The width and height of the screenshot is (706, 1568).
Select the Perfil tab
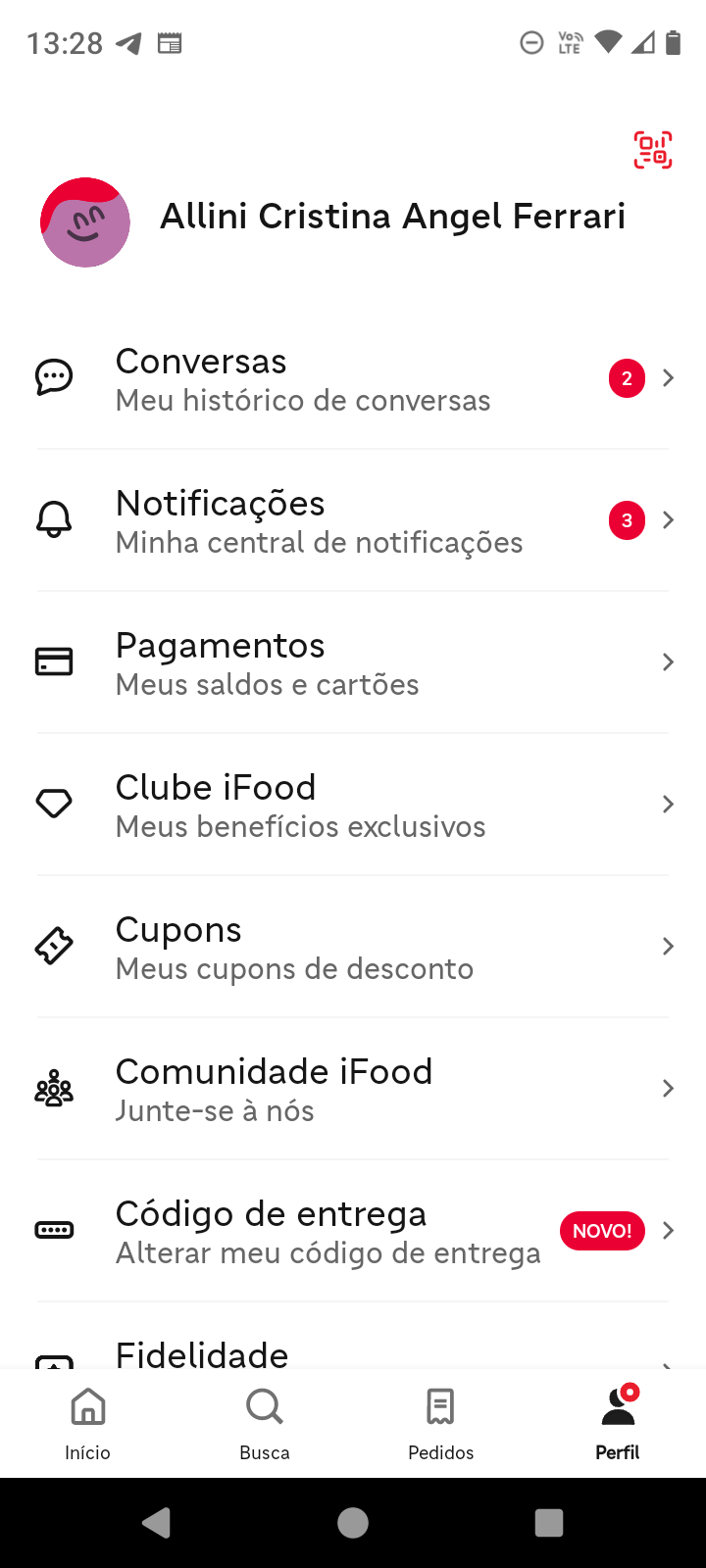pos(618,1423)
